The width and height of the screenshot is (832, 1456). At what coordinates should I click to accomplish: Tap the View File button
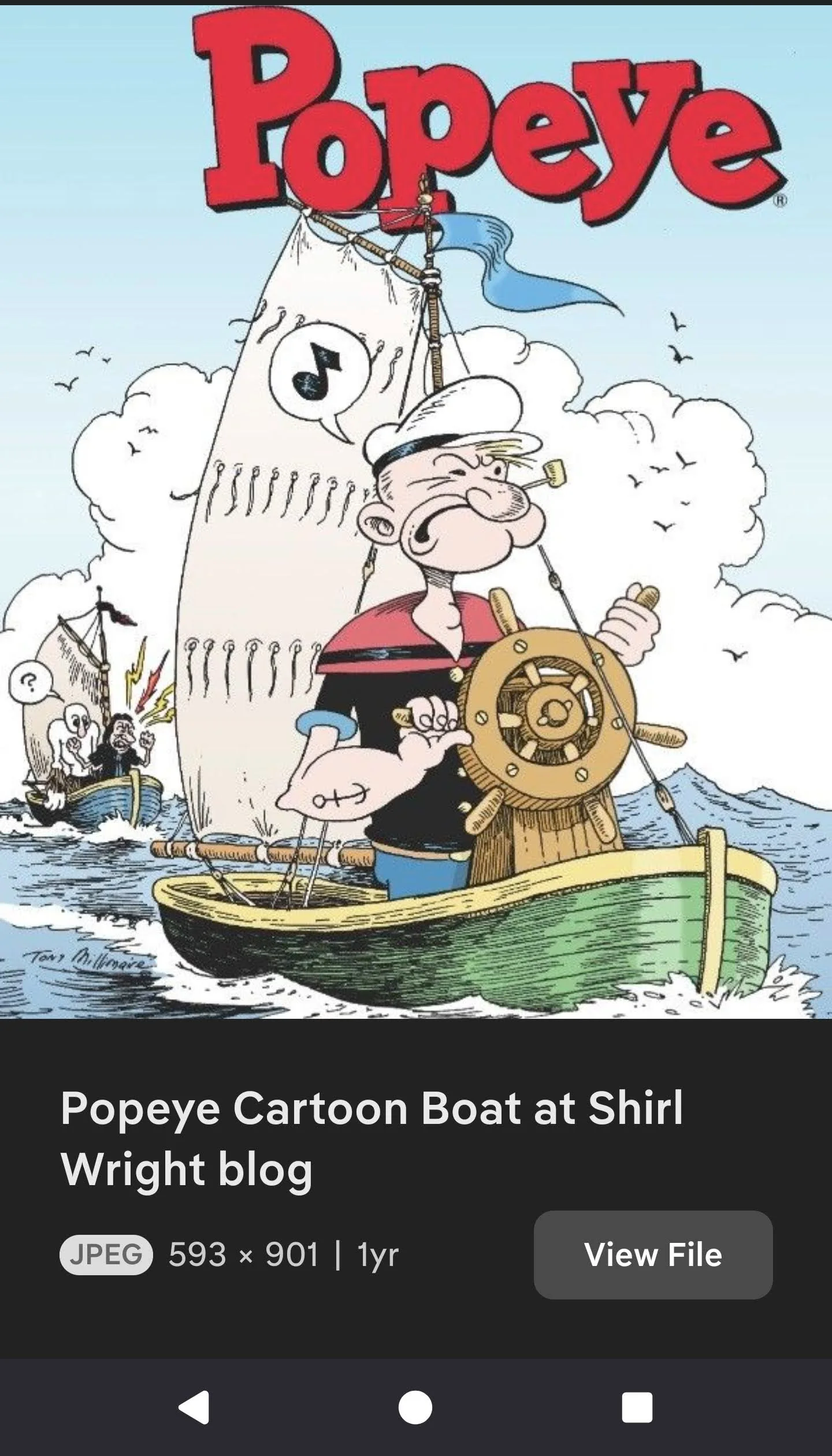tap(653, 1255)
